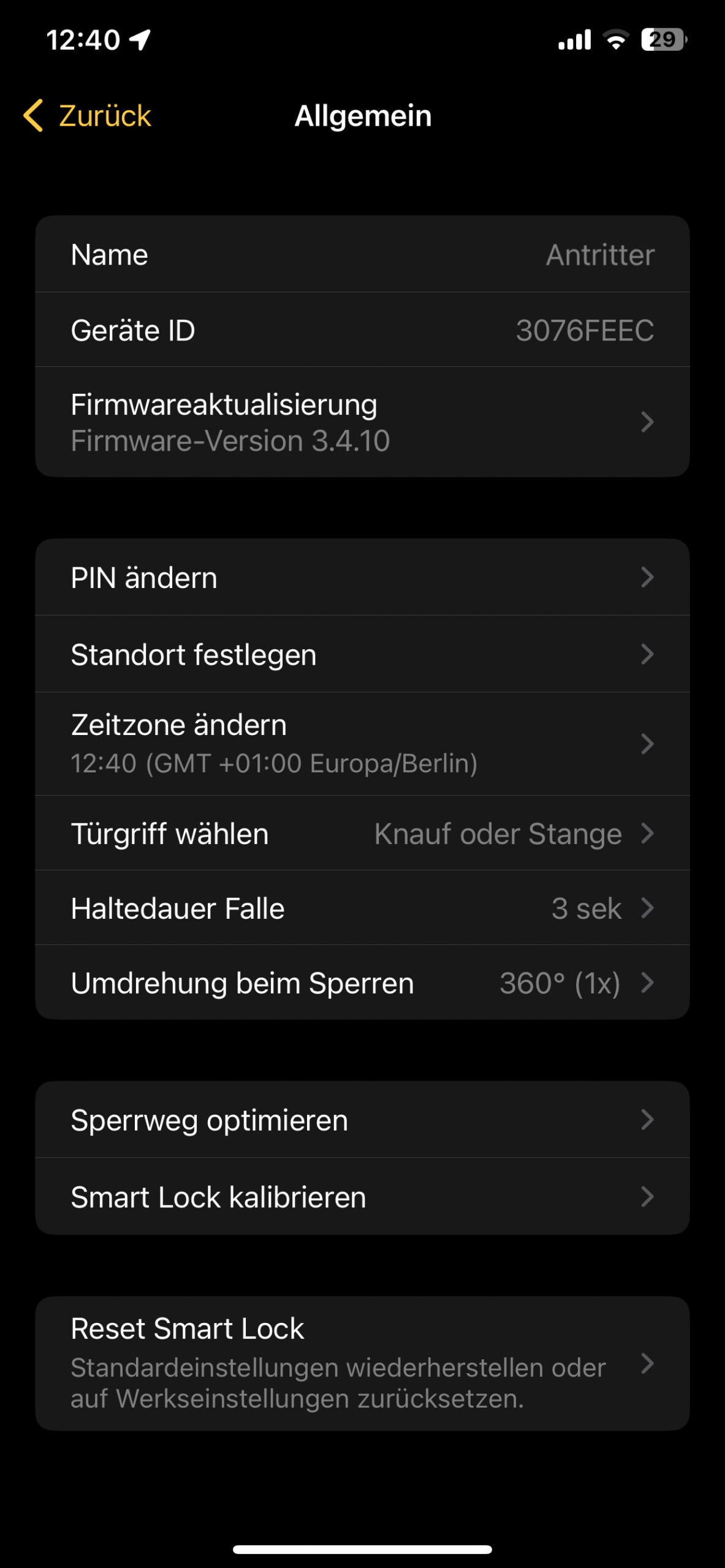This screenshot has height=1568, width=725.
Task: Change Haltedauer Falle duration
Action: tap(362, 908)
